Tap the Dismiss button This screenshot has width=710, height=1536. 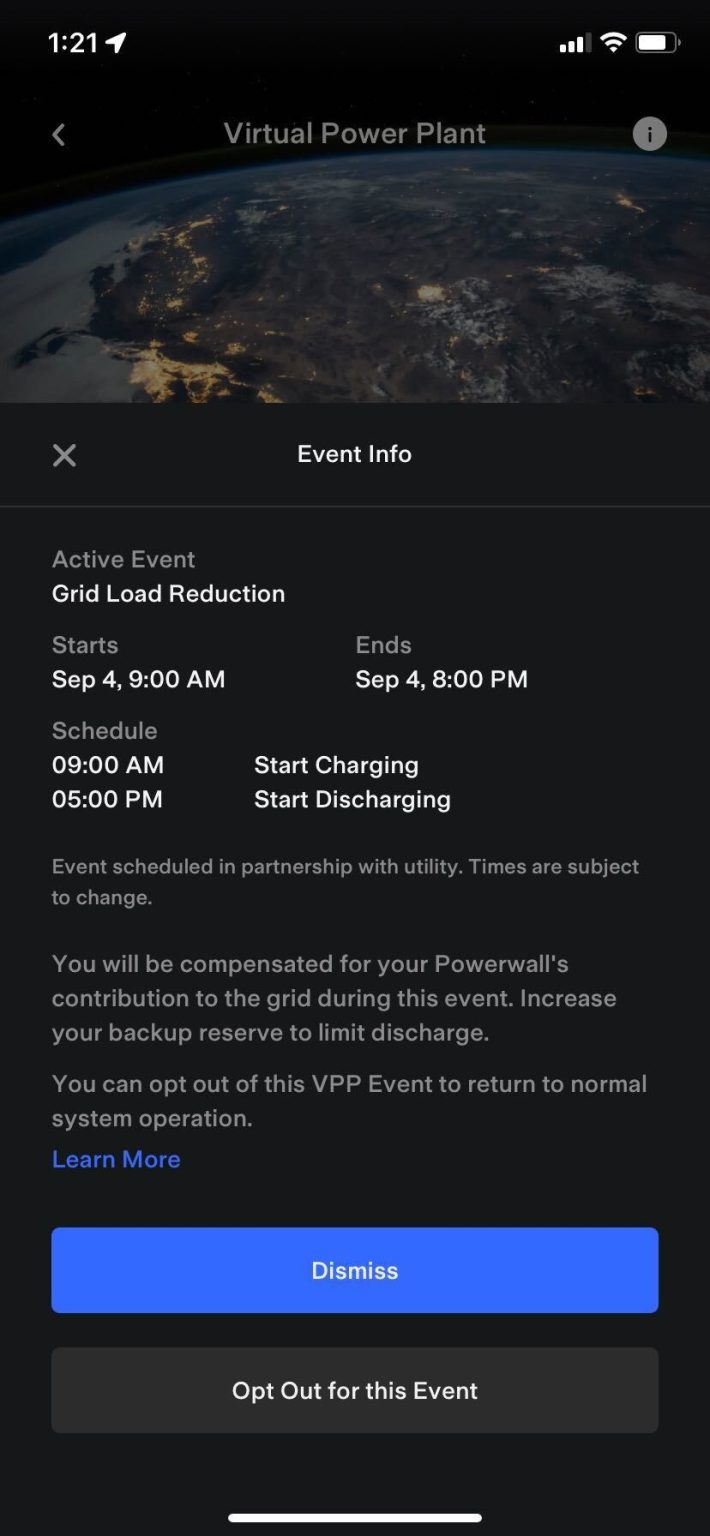pos(355,1270)
